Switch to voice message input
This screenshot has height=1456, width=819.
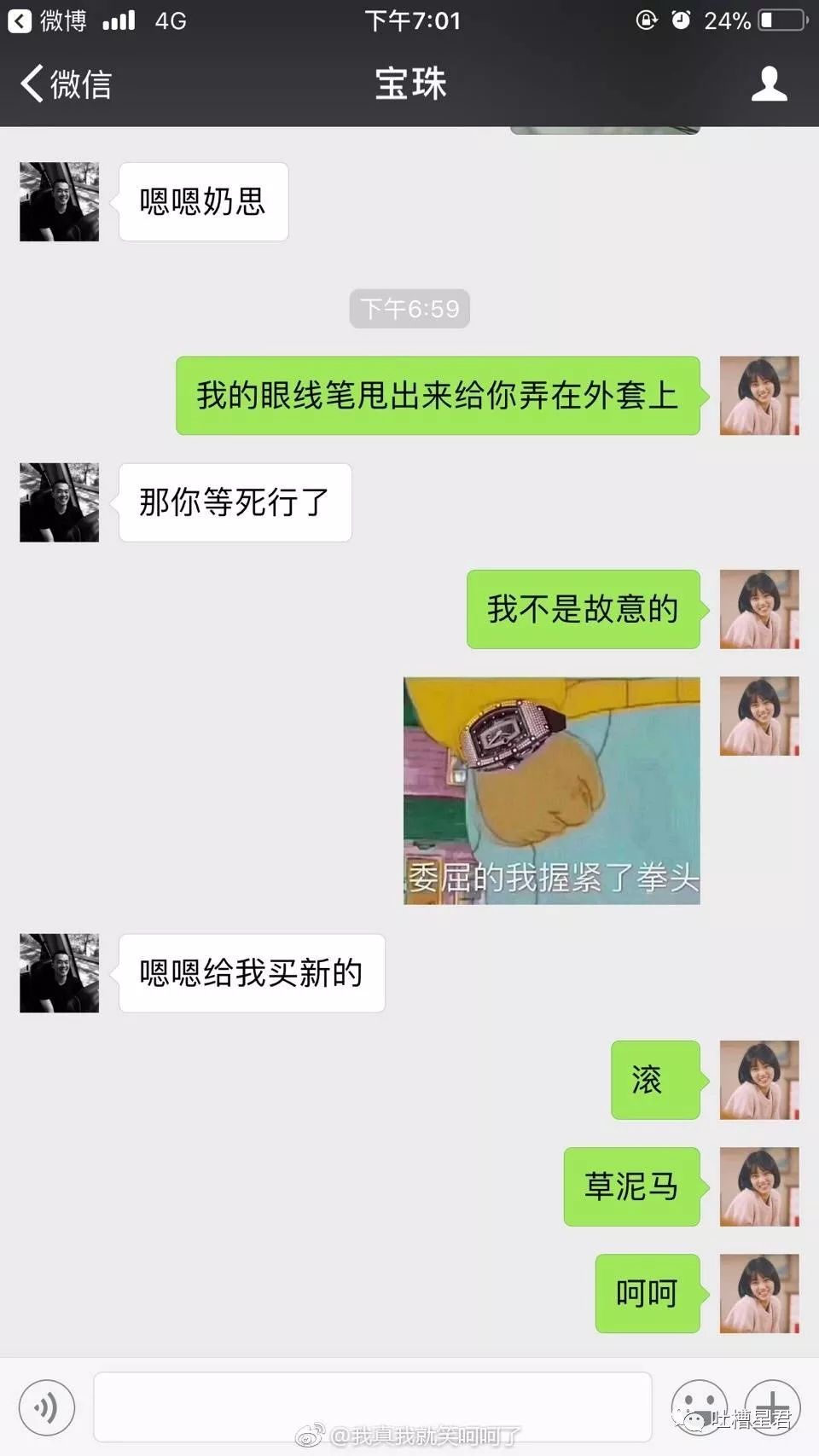point(47,1407)
